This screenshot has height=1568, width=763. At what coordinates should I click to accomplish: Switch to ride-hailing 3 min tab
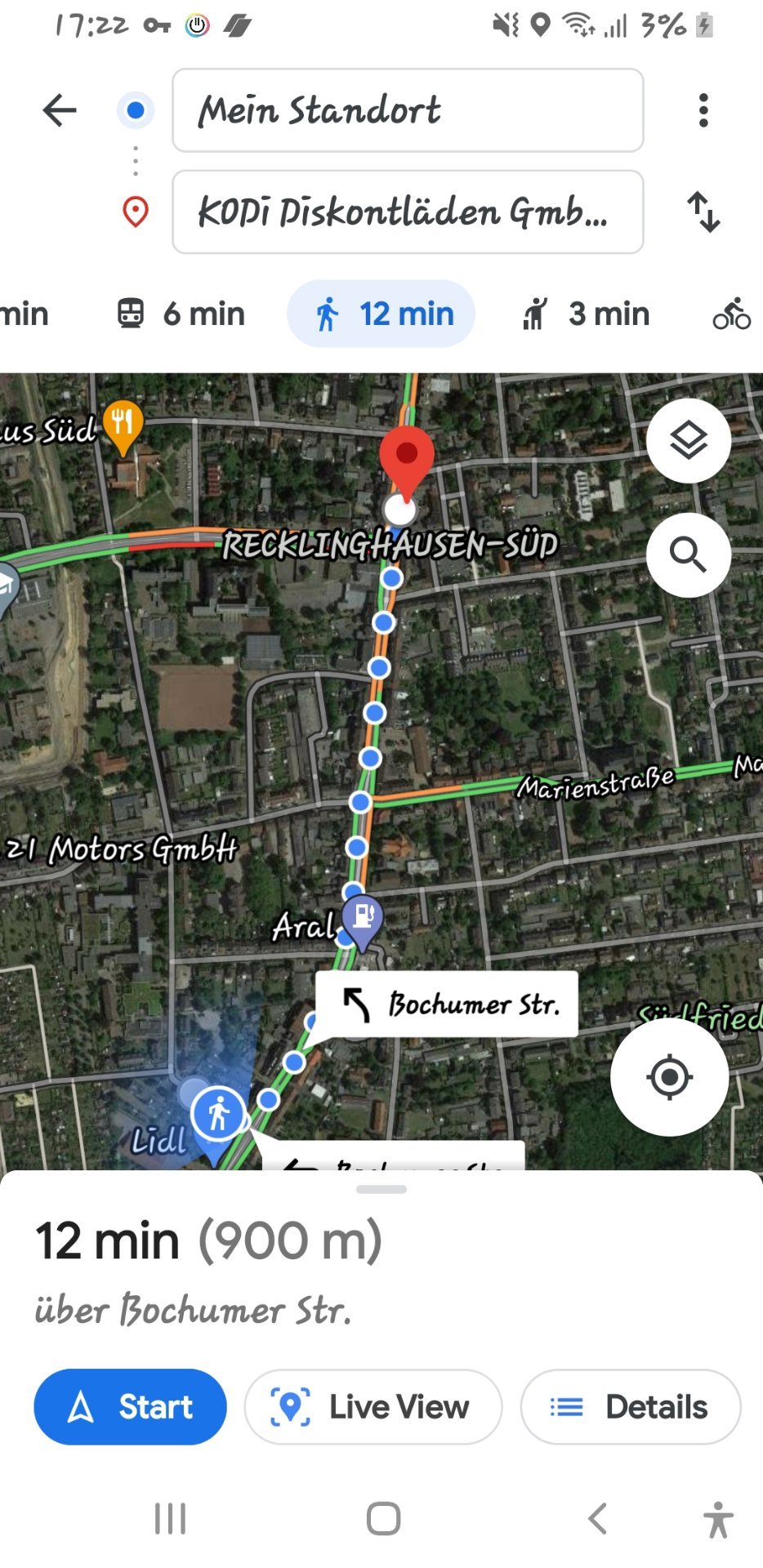tap(587, 314)
